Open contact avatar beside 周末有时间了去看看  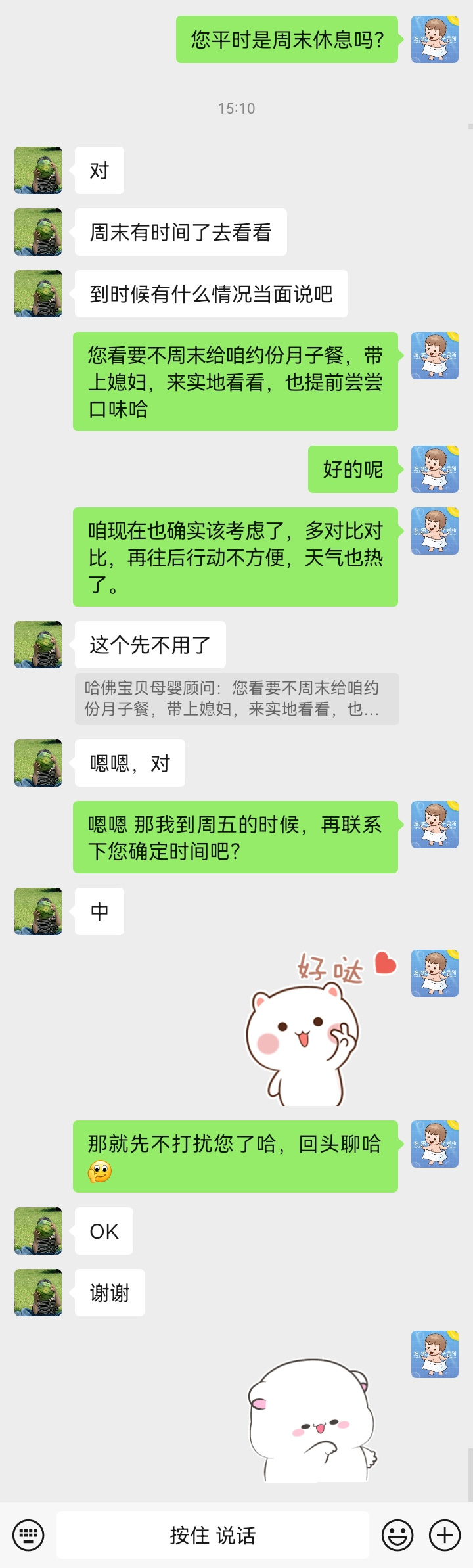tap(38, 232)
